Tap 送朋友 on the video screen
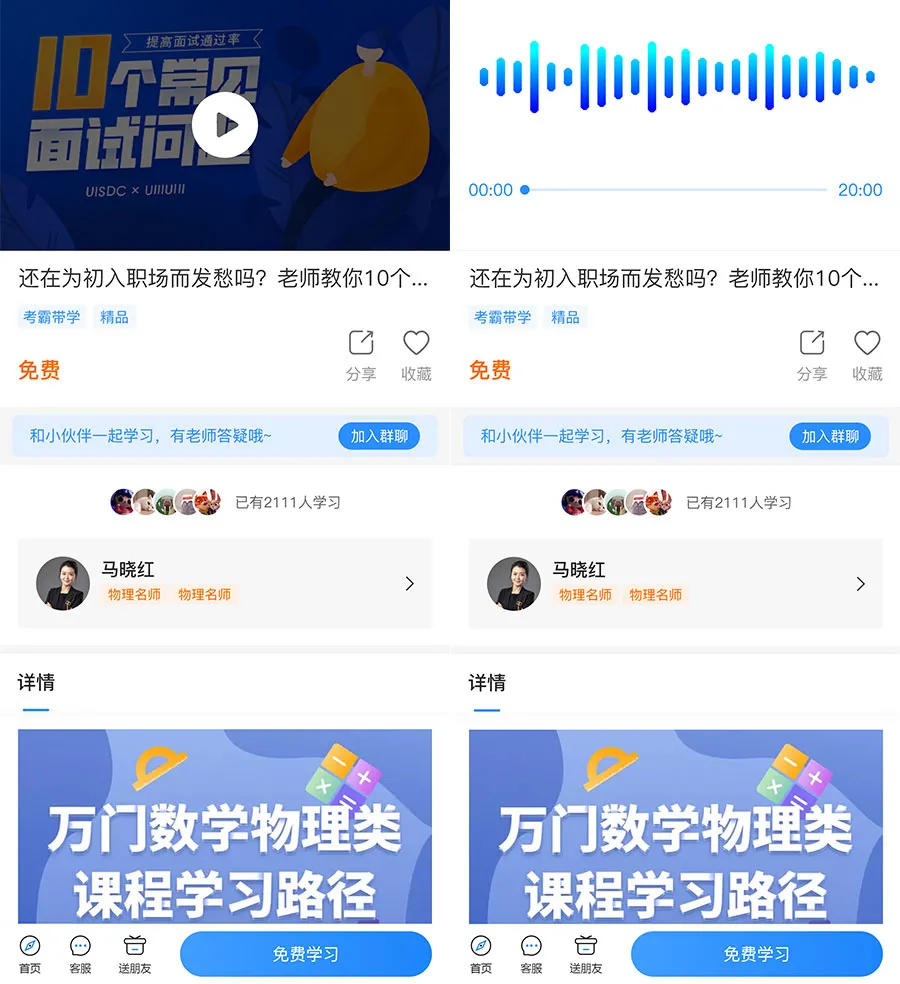900x984 pixels. pos(135,954)
